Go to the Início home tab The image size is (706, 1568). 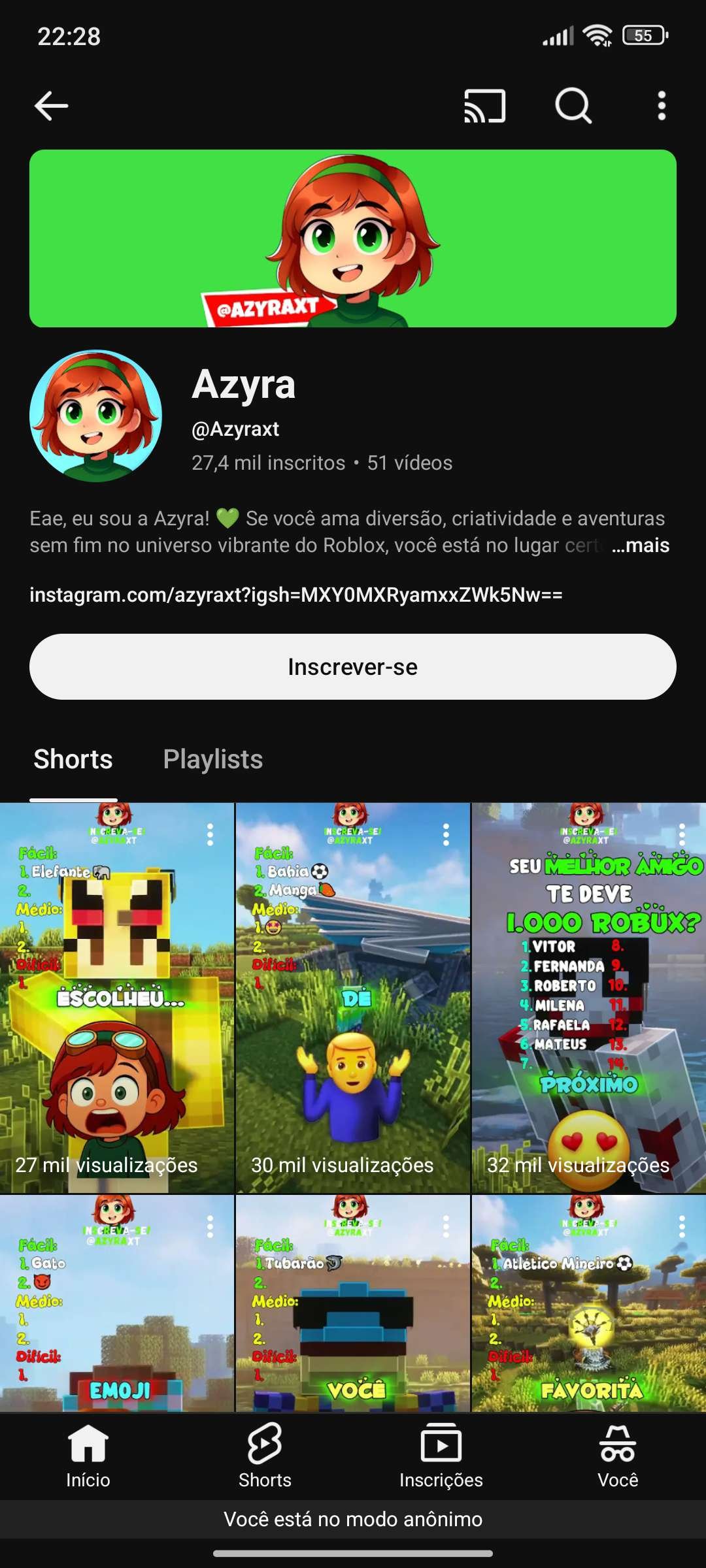click(88, 1457)
